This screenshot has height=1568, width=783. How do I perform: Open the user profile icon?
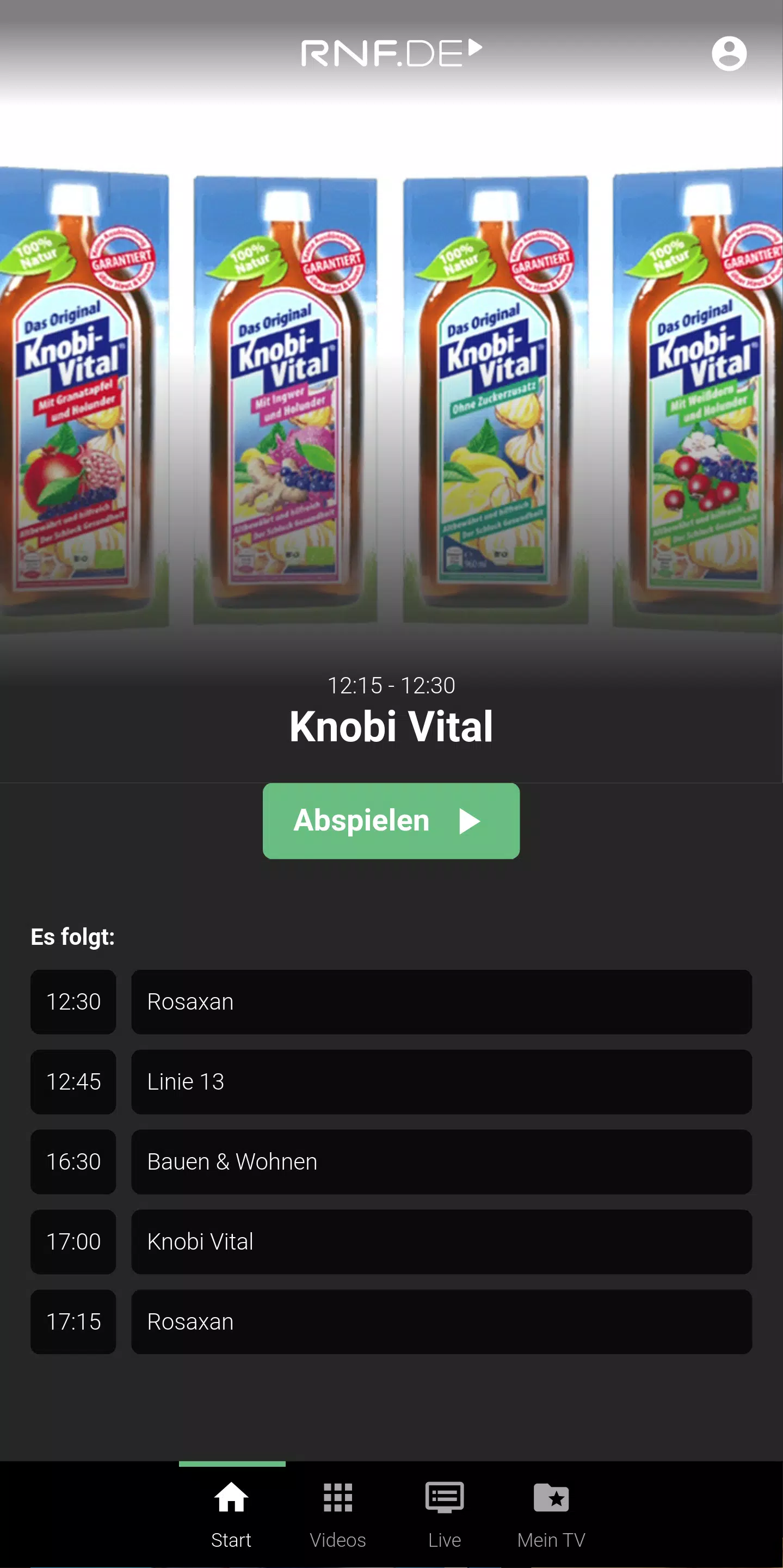[728, 53]
